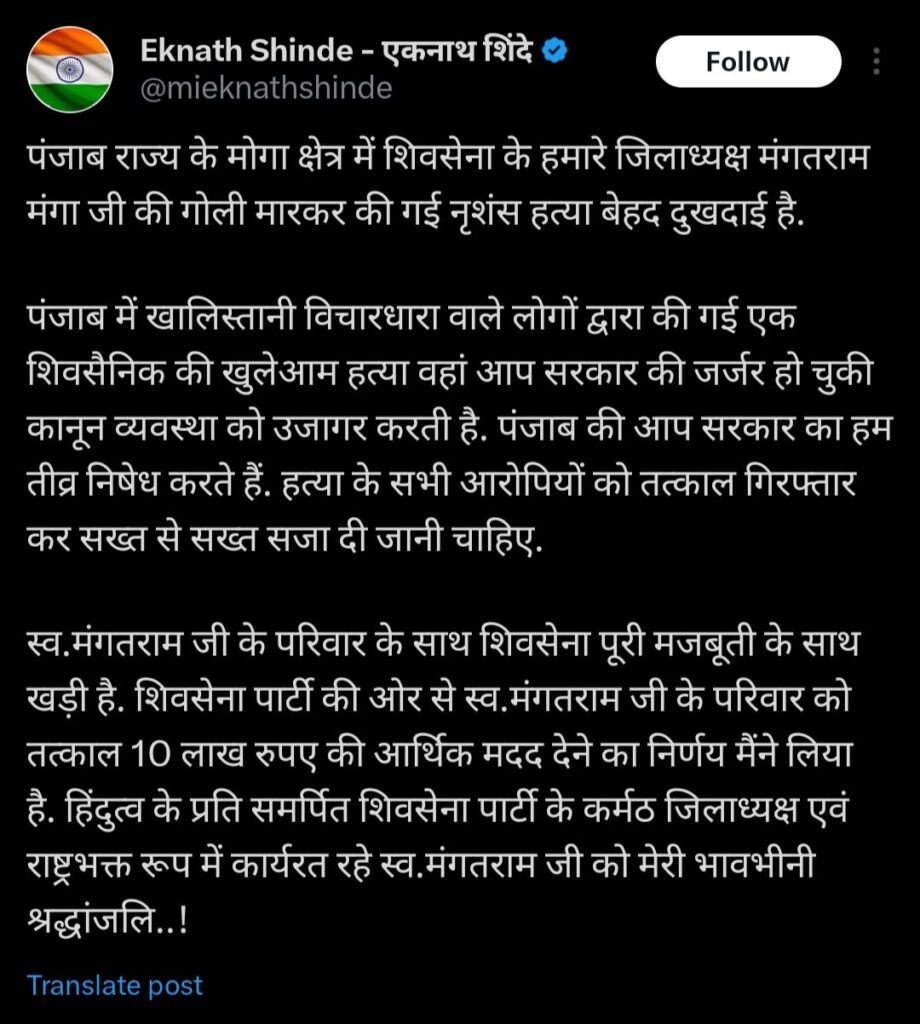Screen dimensions: 920x1024
Task: Tap Translate post link
Action: click(115, 985)
